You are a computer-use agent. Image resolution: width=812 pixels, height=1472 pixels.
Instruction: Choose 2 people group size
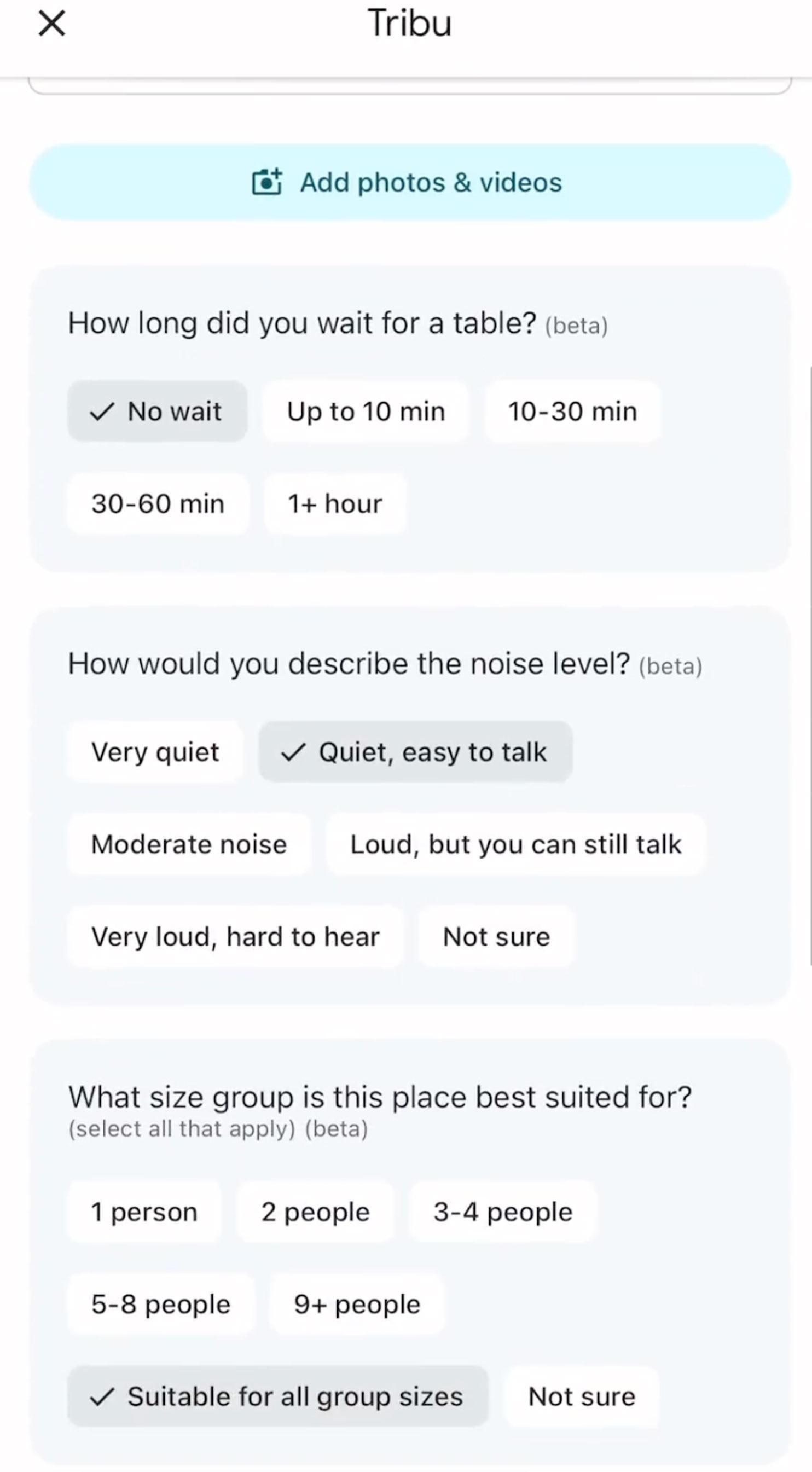coord(315,1212)
